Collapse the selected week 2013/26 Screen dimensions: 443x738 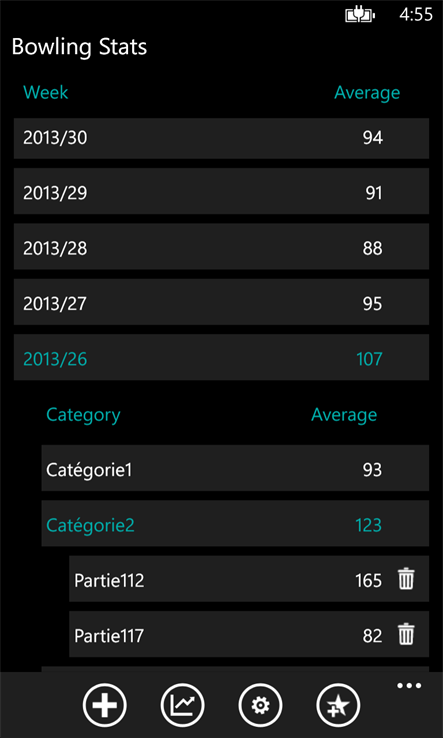point(221,357)
